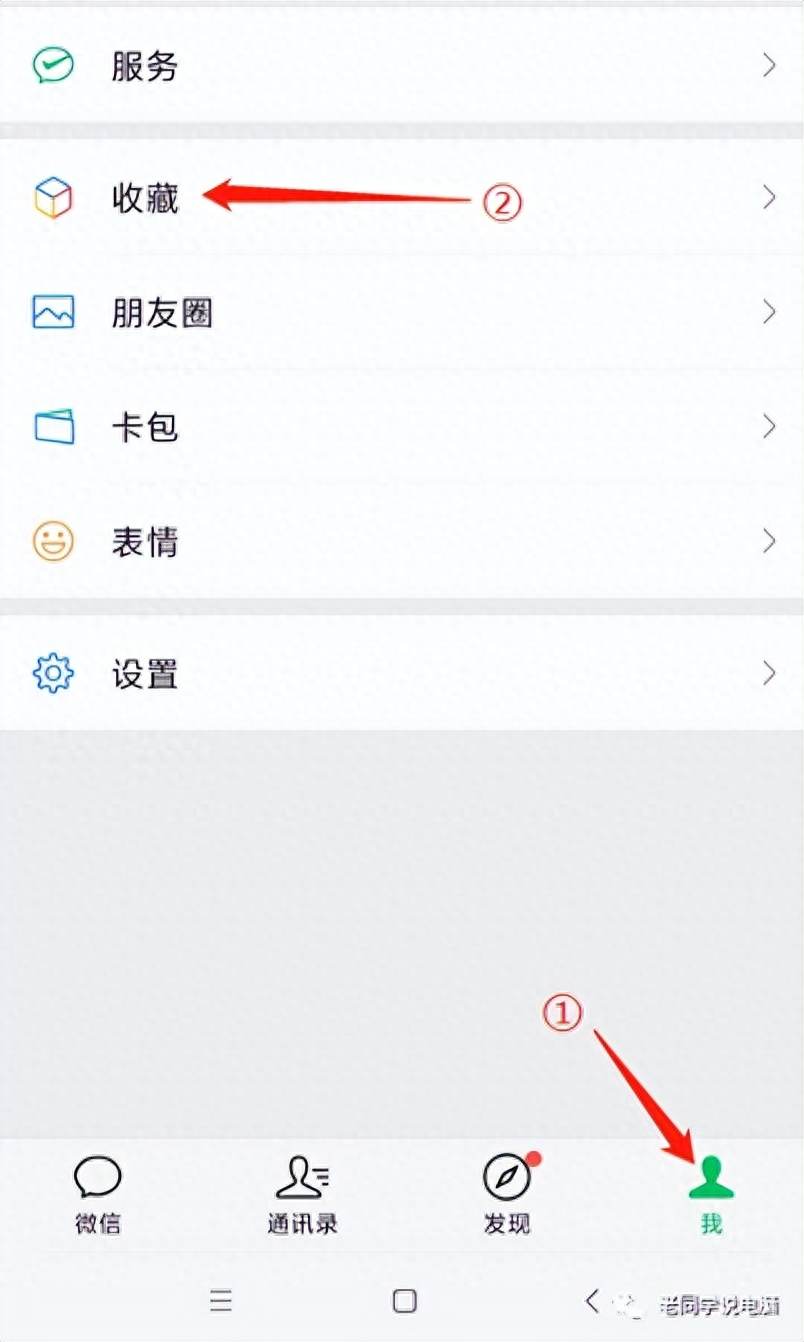Switch to the 通讯录 contacts tab
Viewport: 804px width, 1342px height.
(x=302, y=1194)
